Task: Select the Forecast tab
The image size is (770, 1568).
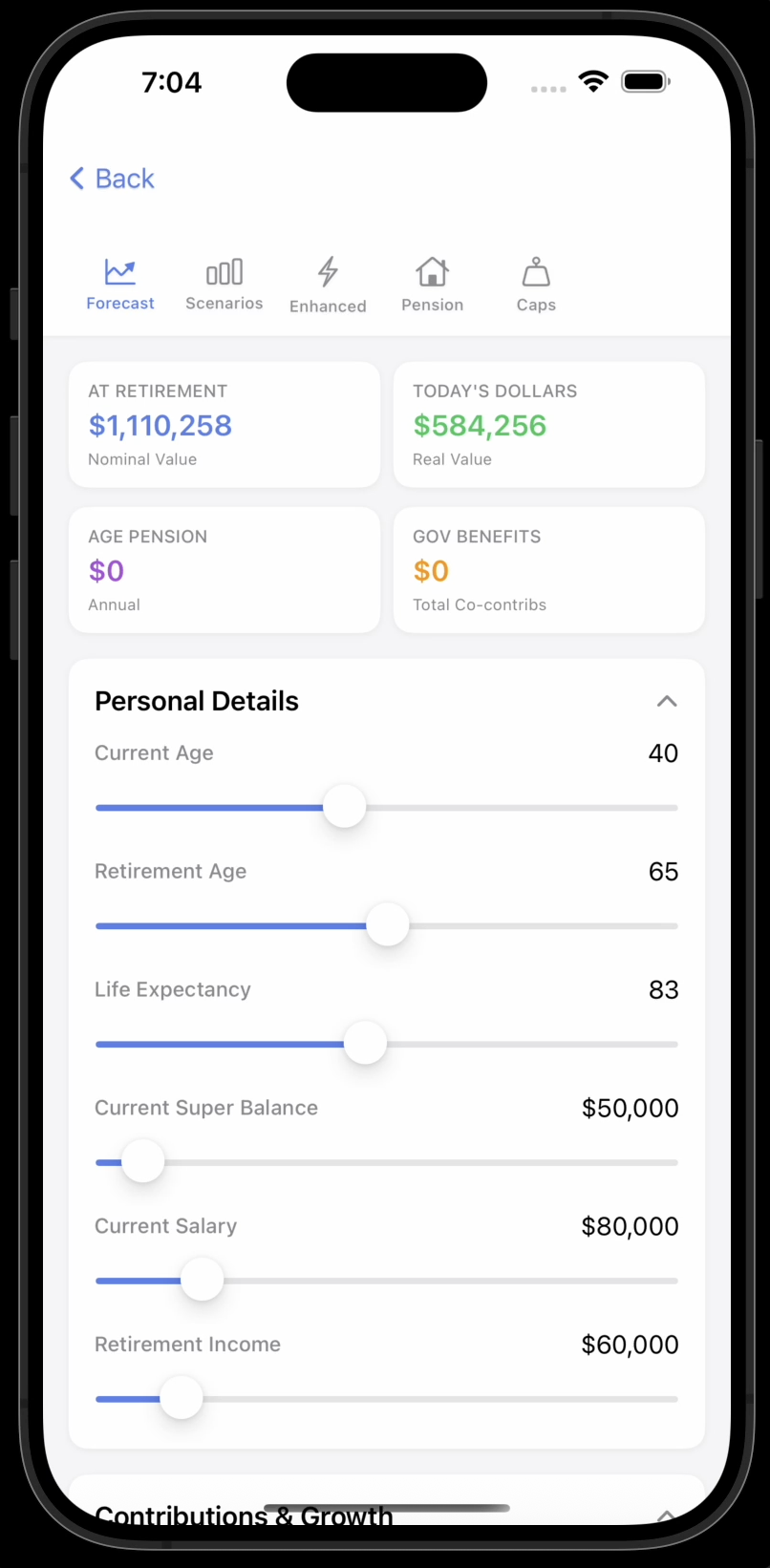Action: pyautogui.click(x=120, y=285)
